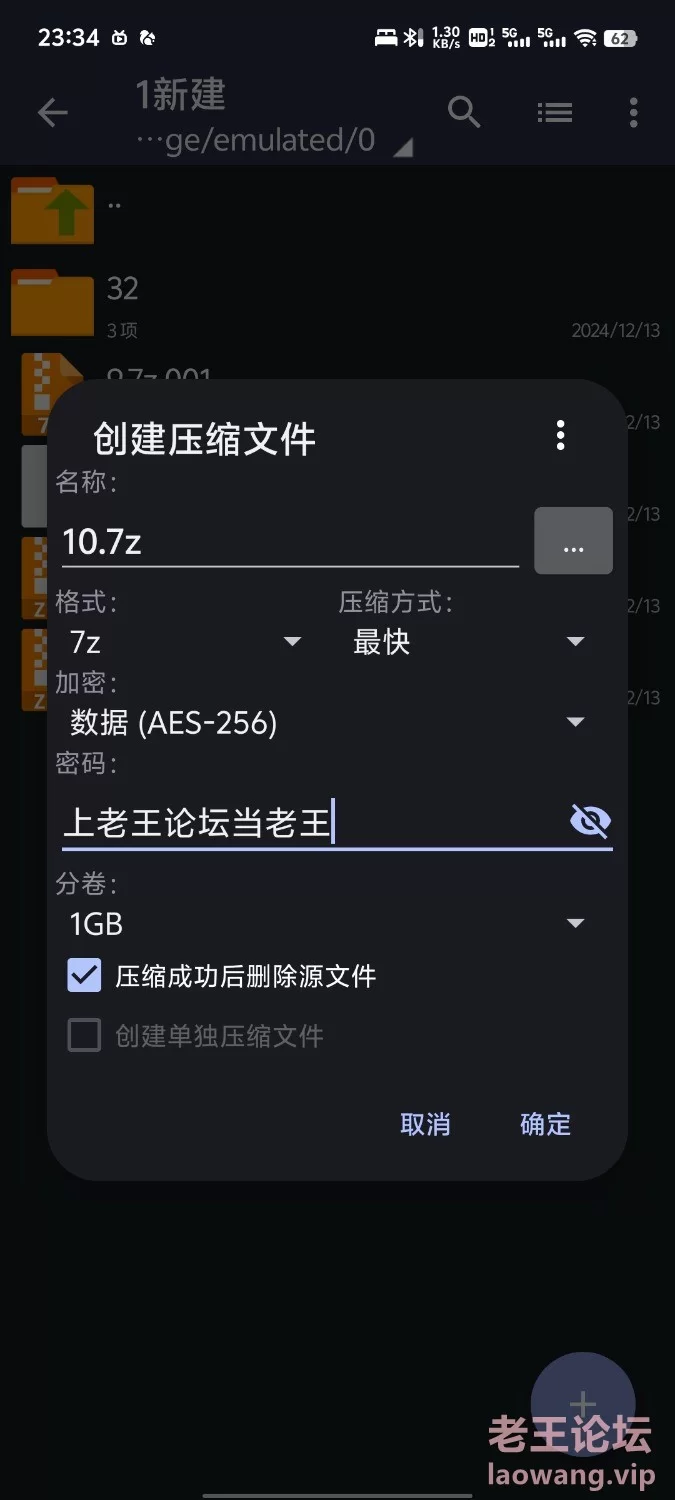The height and width of the screenshot is (1500, 675).
Task: Uncheck 压缩成功后删除源文件
Action: click(x=222, y=976)
